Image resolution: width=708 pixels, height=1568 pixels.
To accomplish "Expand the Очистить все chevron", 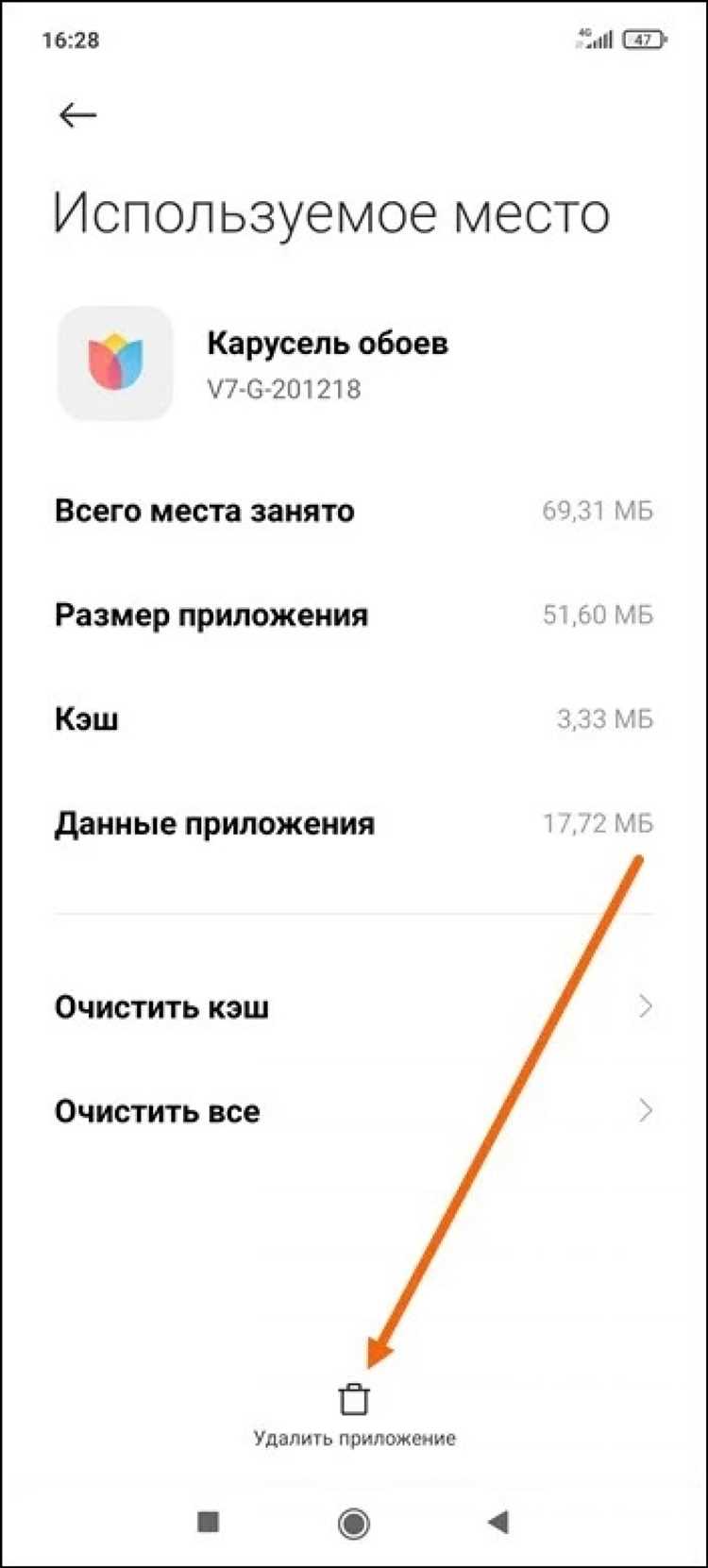I will [646, 1111].
